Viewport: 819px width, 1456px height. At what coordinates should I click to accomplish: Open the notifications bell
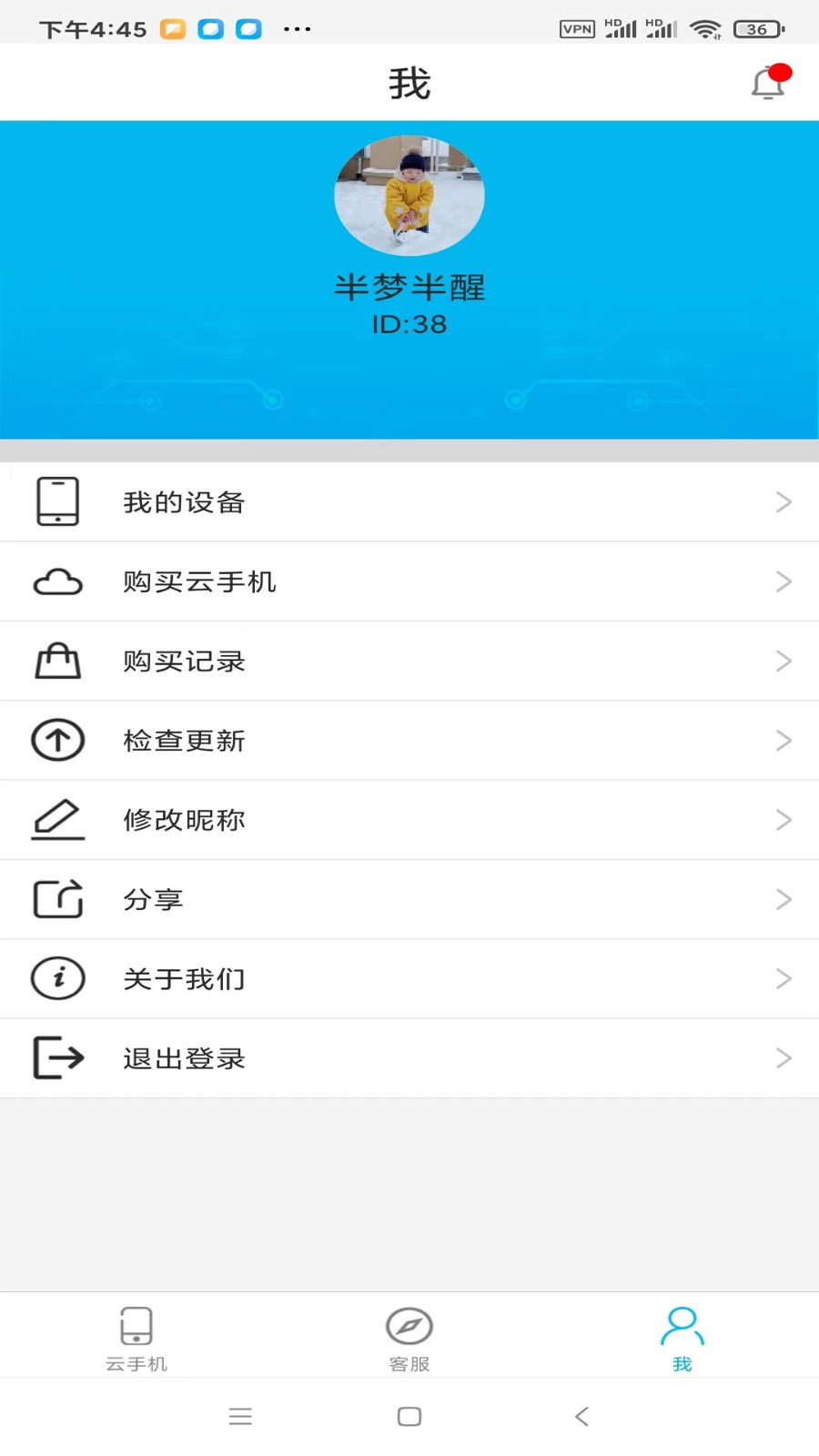[769, 84]
